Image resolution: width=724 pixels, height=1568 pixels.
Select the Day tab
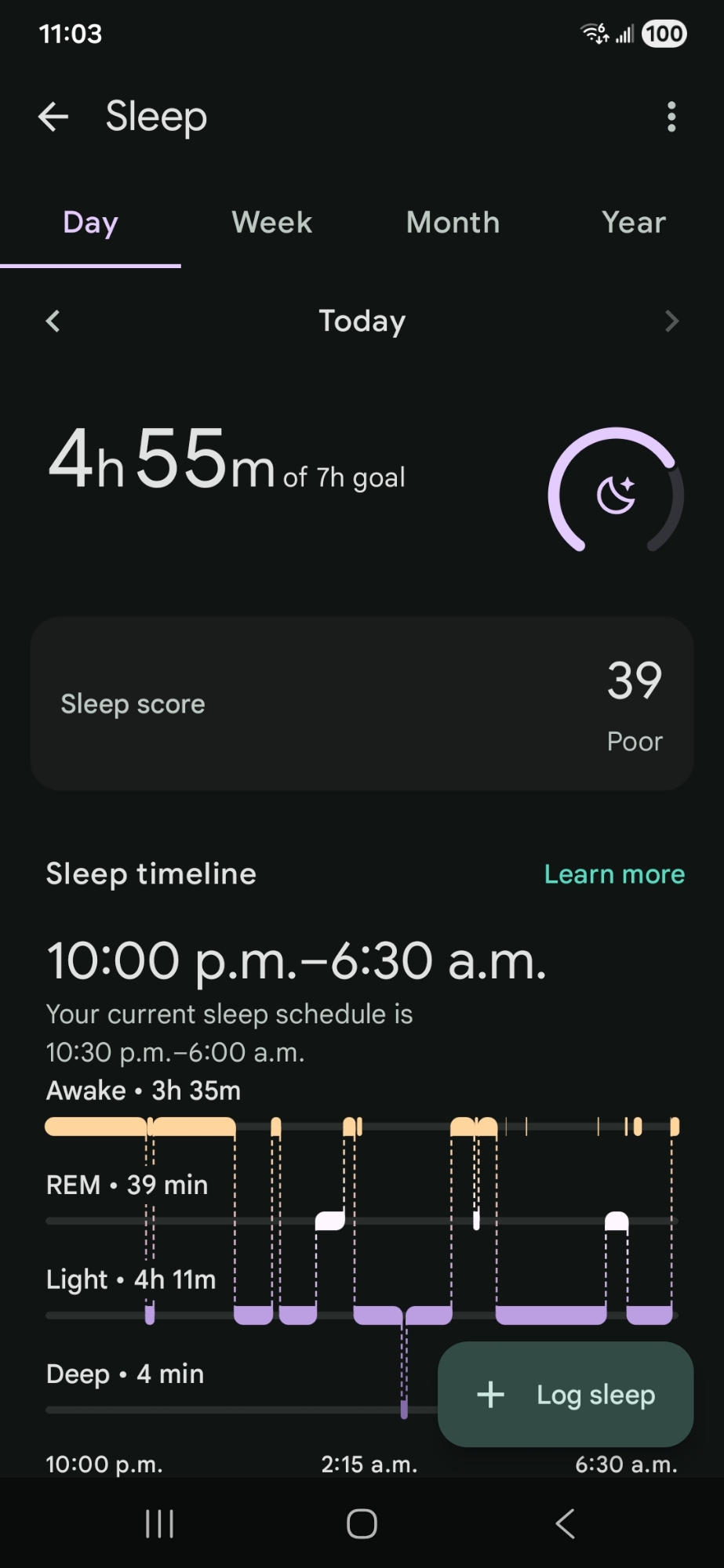90,223
